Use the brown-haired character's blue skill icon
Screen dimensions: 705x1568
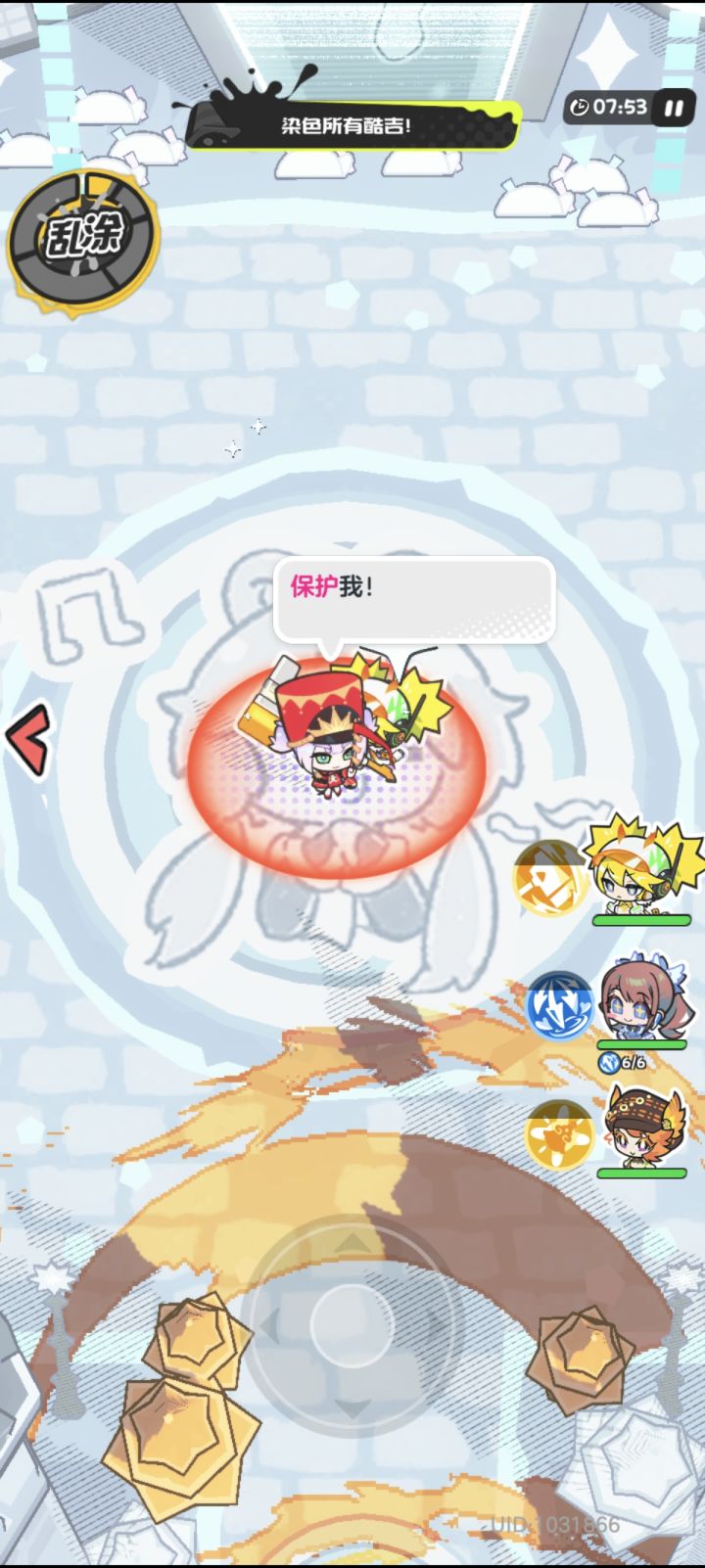[x=561, y=1005]
